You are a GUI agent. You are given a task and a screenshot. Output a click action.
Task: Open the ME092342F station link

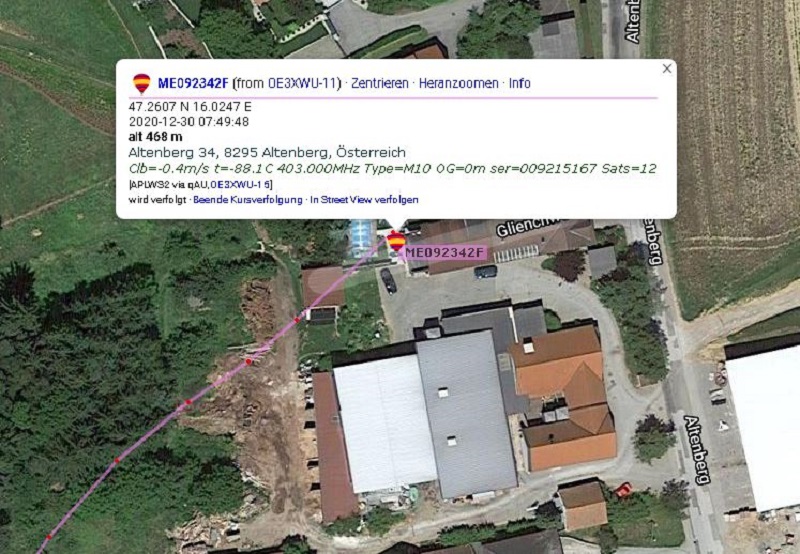(x=194, y=83)
